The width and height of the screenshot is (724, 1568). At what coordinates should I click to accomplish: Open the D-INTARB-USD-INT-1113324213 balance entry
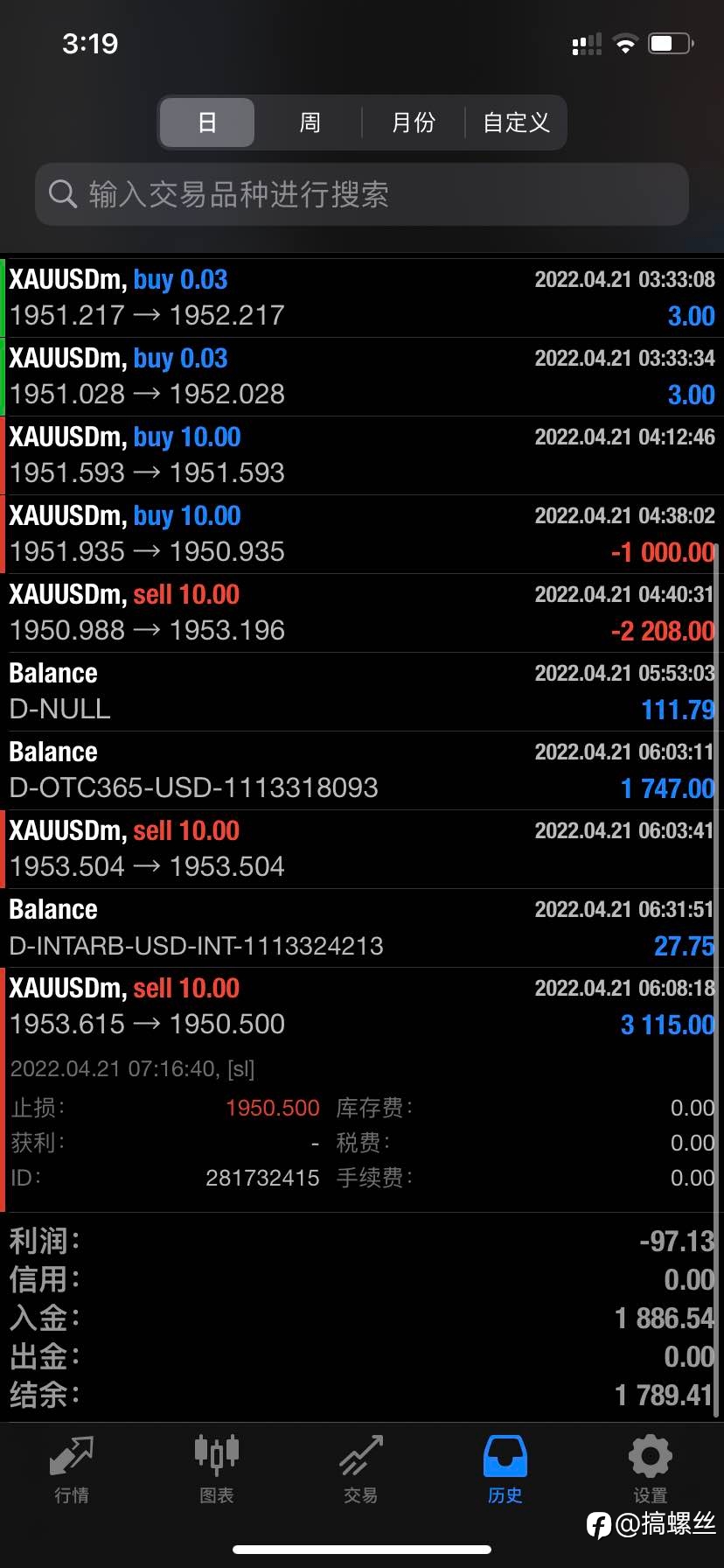[362, 927]
